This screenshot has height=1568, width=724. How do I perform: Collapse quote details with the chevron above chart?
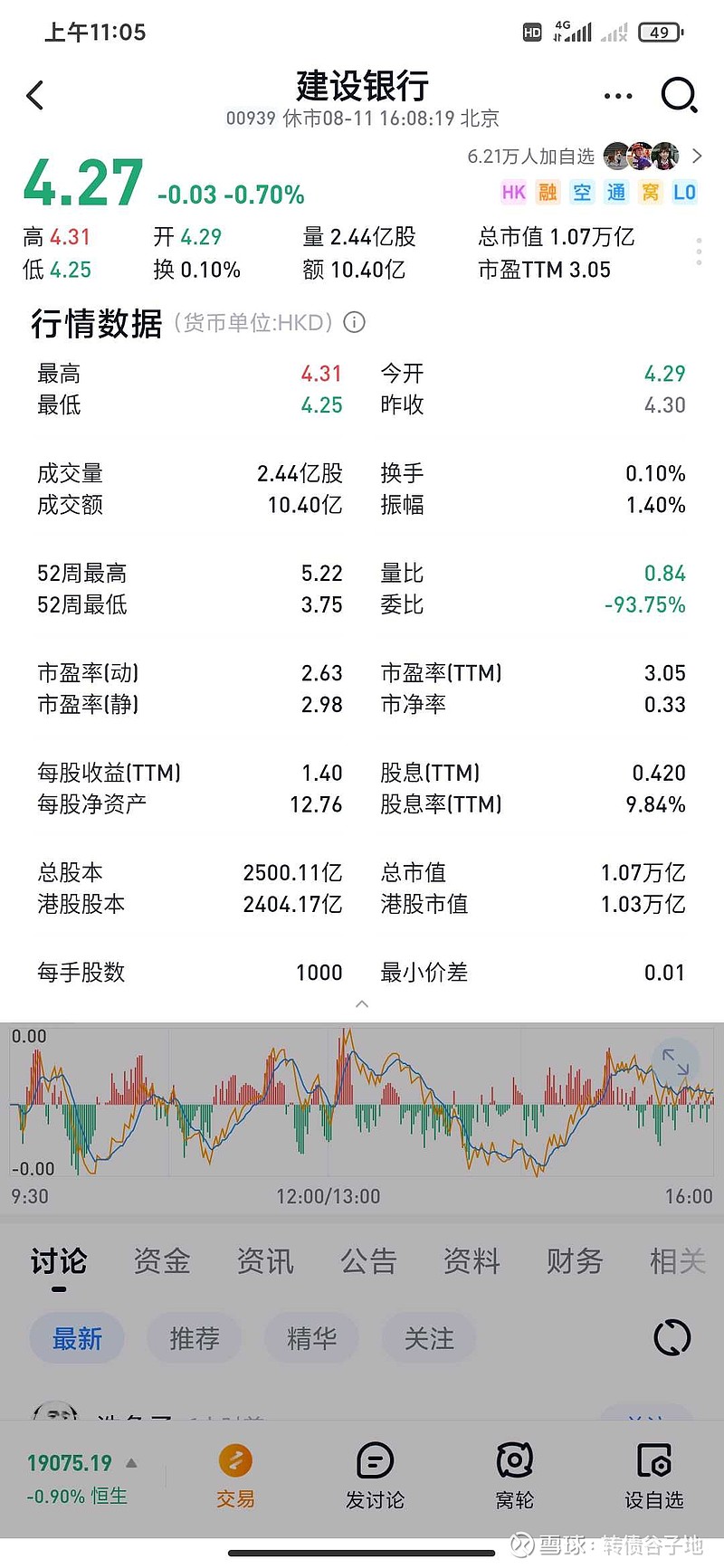(361, 1003)
